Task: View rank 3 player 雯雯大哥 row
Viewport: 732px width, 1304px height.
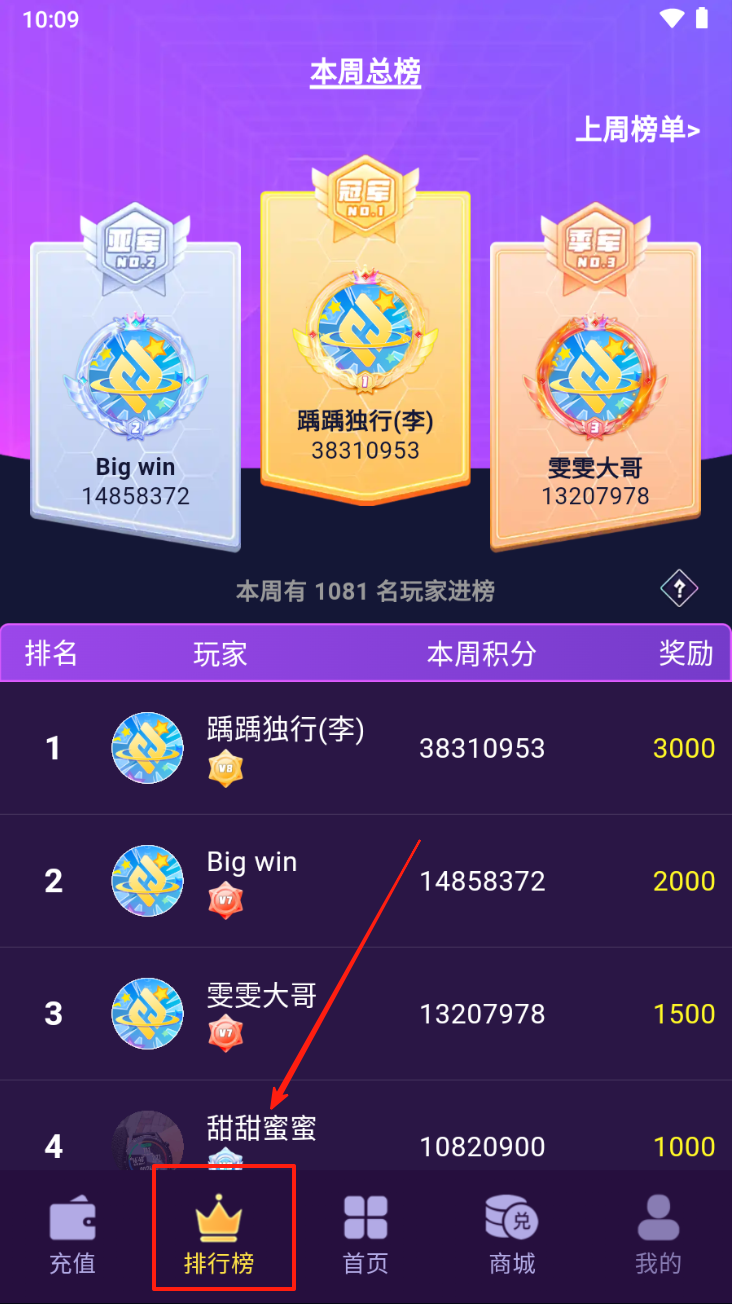Action: [x=366, y=1014]
